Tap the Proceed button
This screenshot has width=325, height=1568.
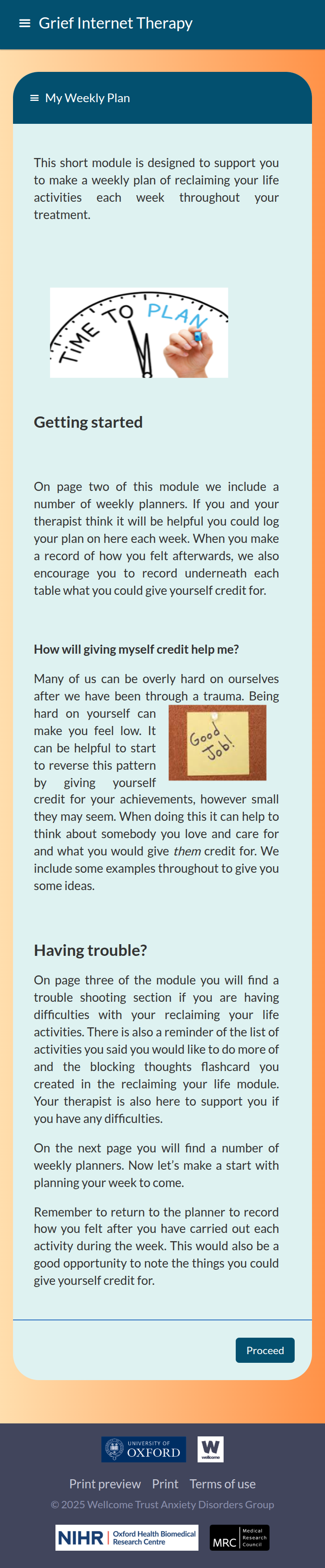pyautogui.click(x=265, y=1350)
